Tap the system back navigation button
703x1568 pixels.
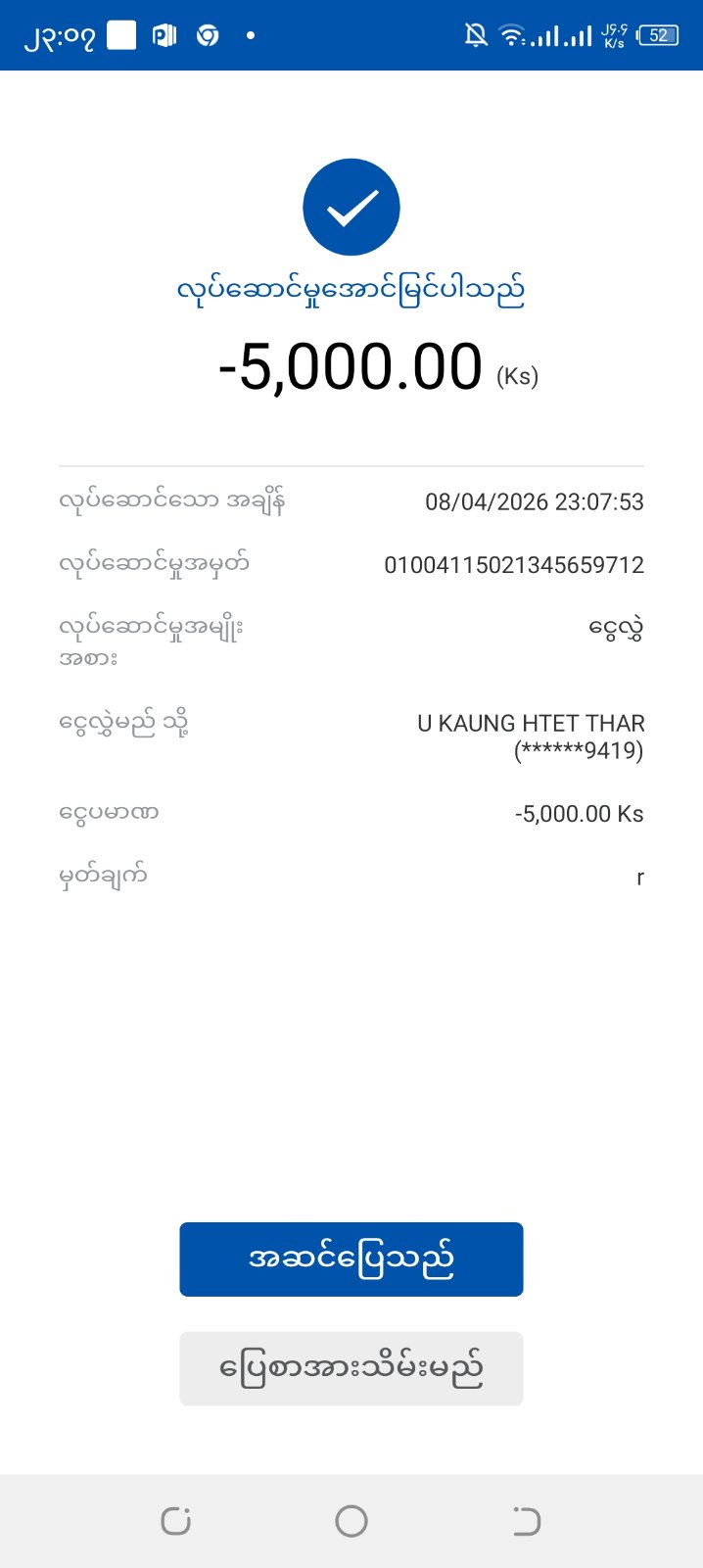(526, 1521)
